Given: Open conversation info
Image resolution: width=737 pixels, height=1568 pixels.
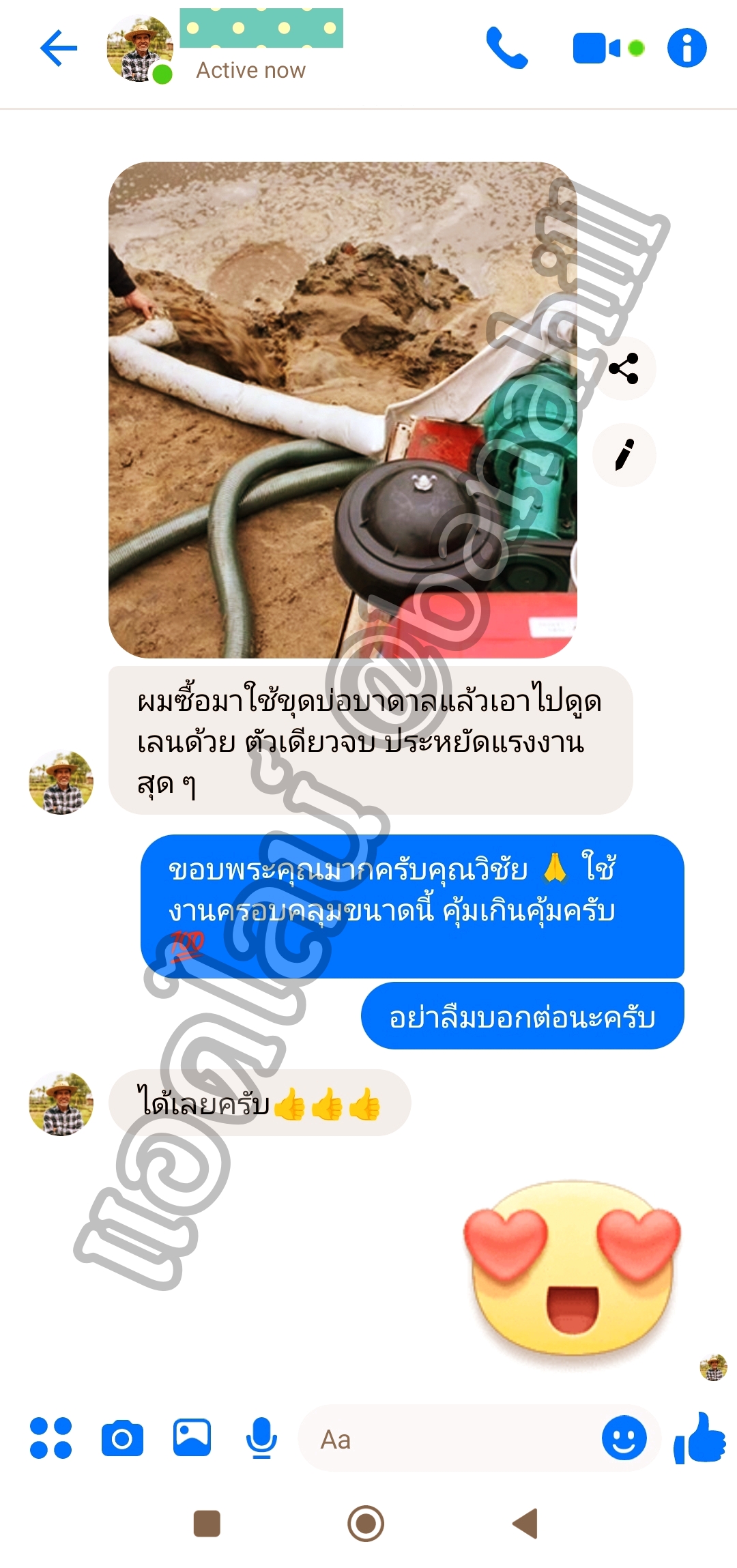Looking at the screenshot, I should [x=687, y=48].
